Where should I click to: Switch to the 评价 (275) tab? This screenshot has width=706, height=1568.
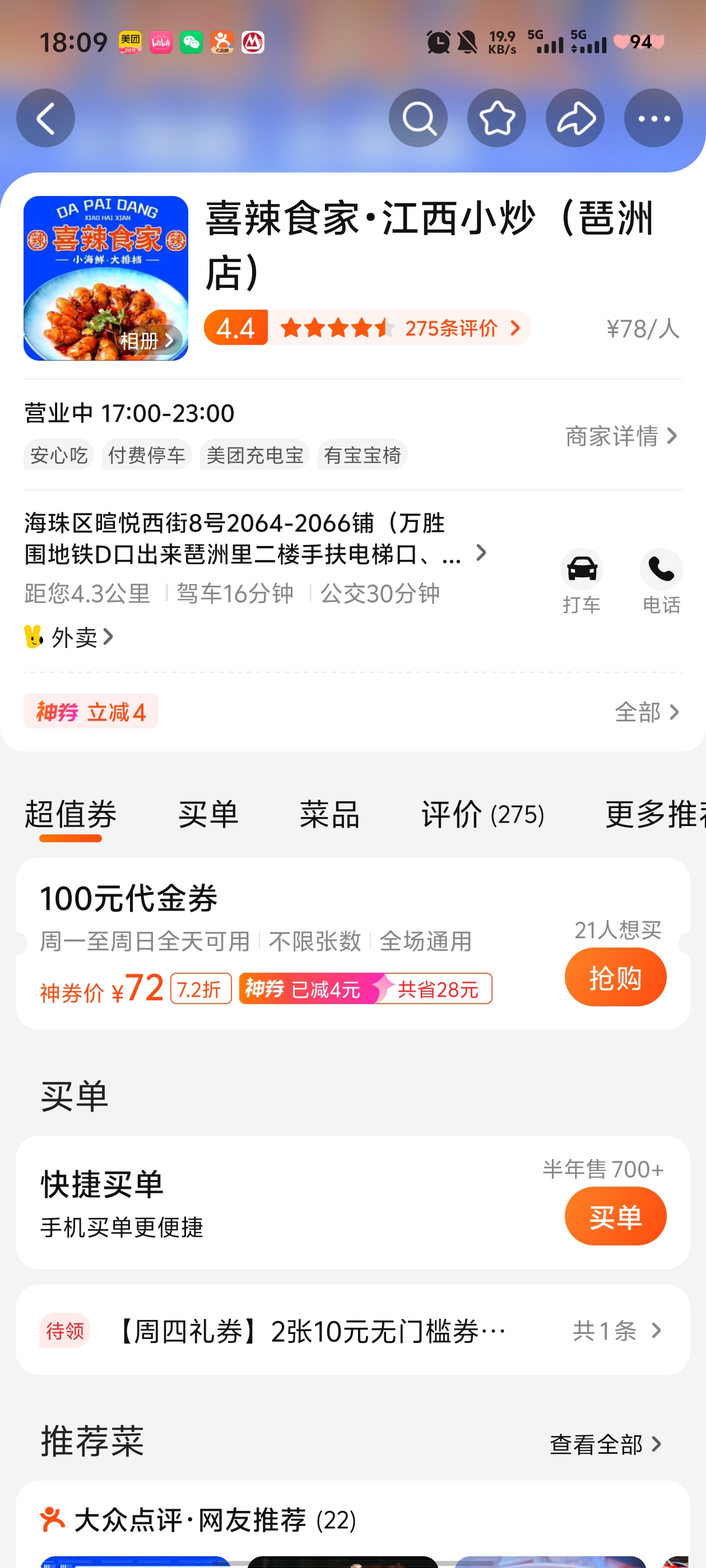tap(482, 814)
